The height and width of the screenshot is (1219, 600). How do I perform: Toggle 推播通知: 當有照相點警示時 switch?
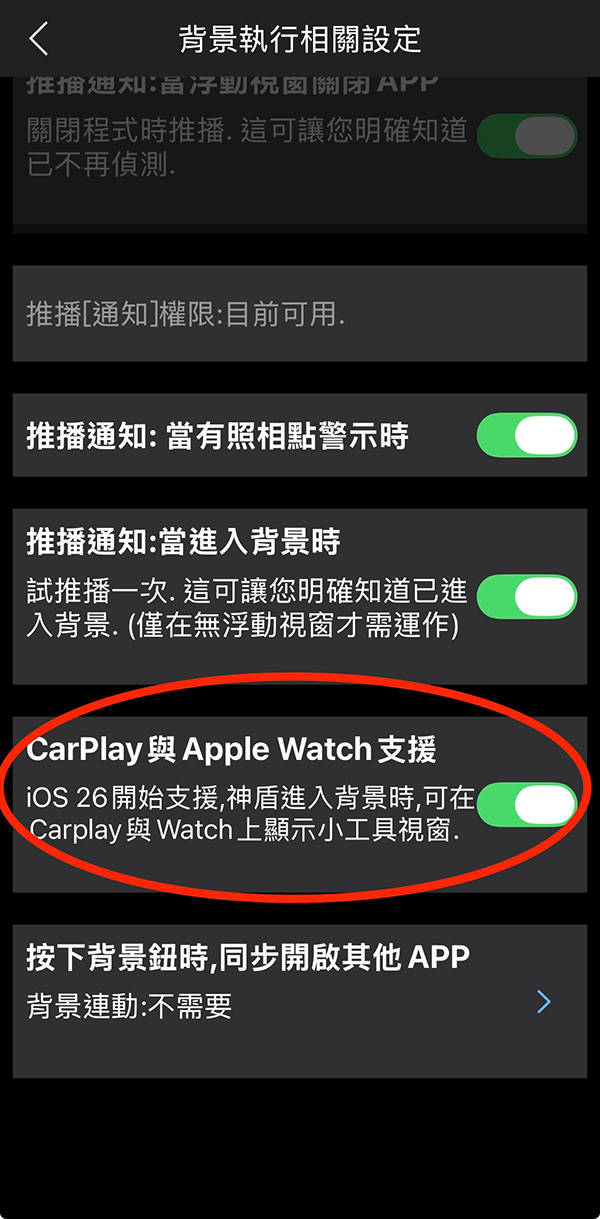[x=527, y=437]
